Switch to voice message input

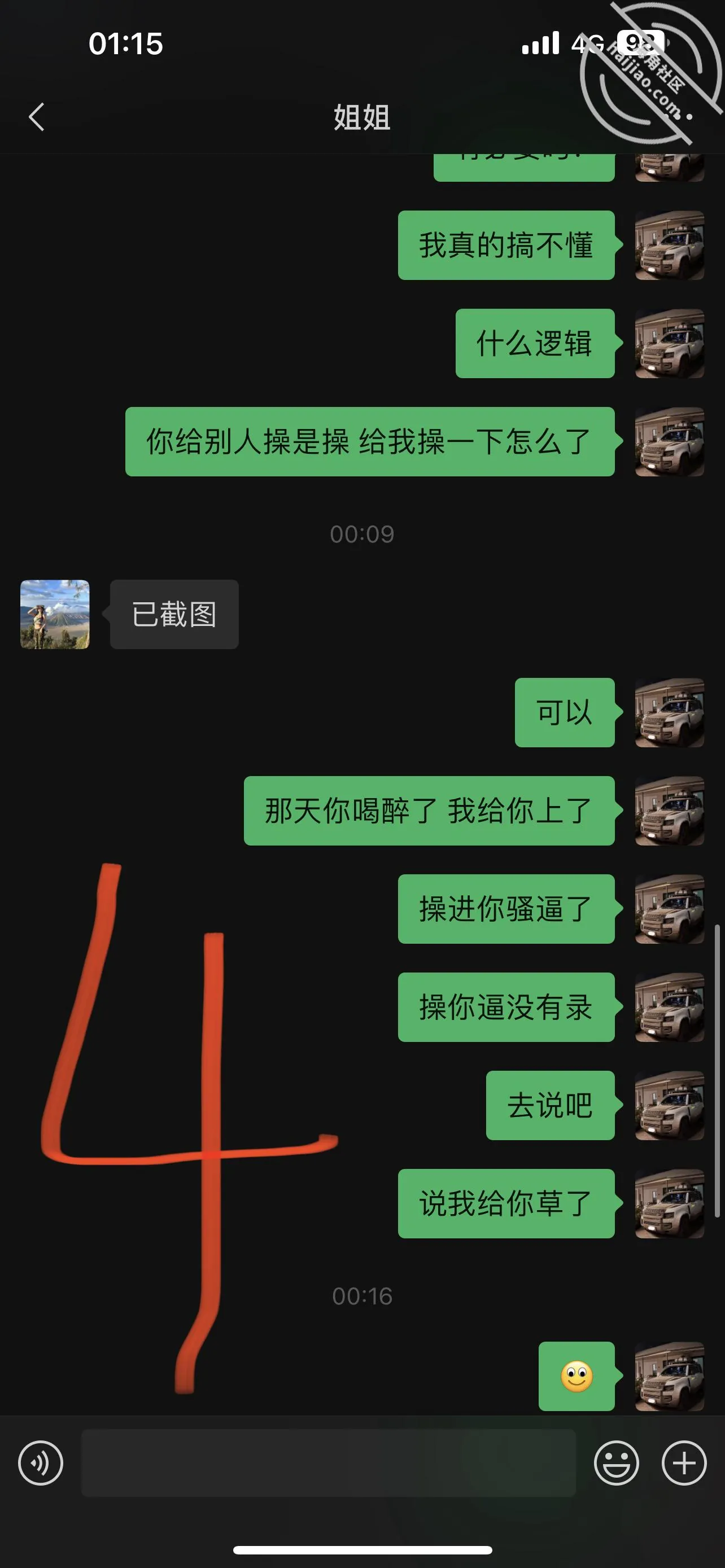tap(41, 1462)
